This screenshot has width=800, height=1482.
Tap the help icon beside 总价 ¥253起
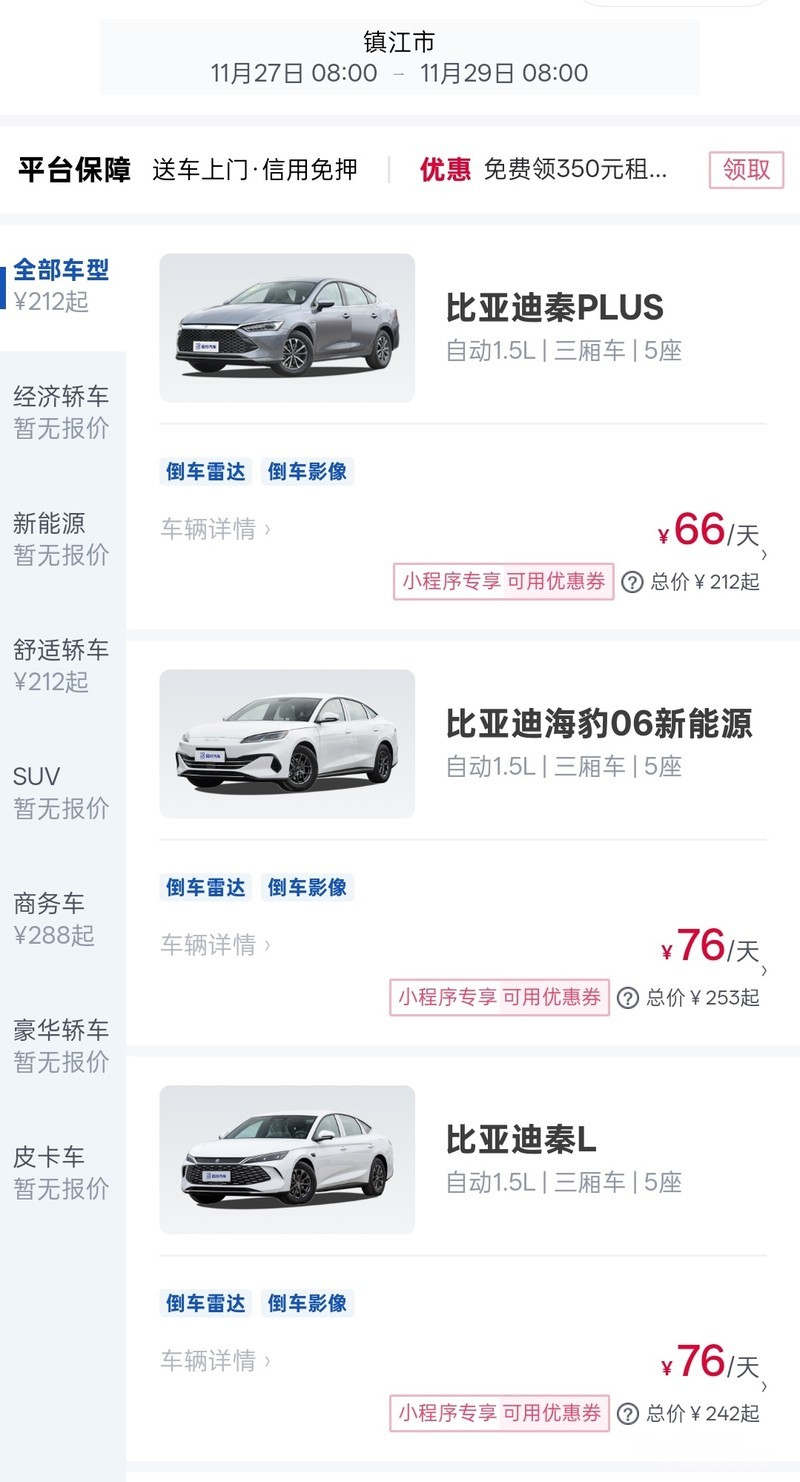628,998
